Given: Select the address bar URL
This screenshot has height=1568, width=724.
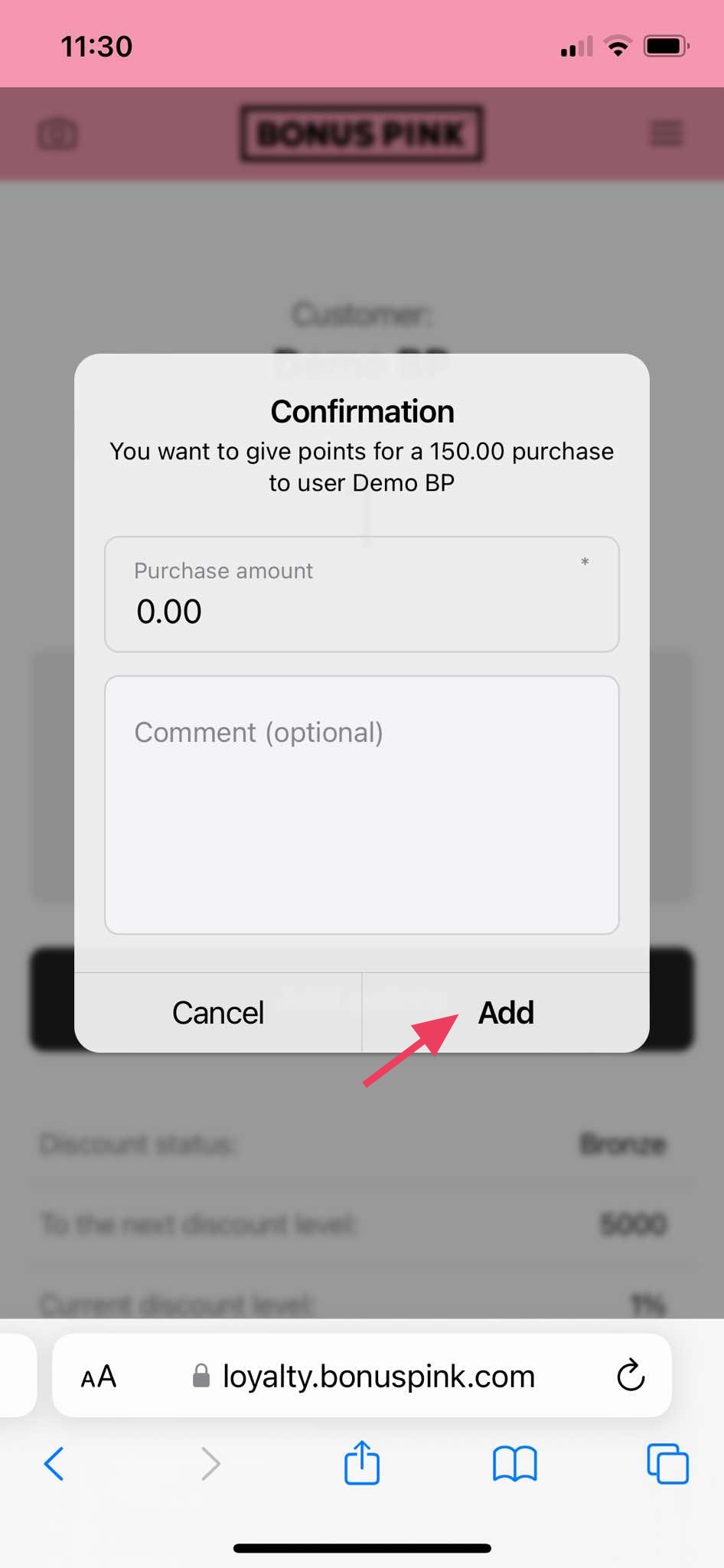Looking at the screenshot, I should [x=378, y=1377].
